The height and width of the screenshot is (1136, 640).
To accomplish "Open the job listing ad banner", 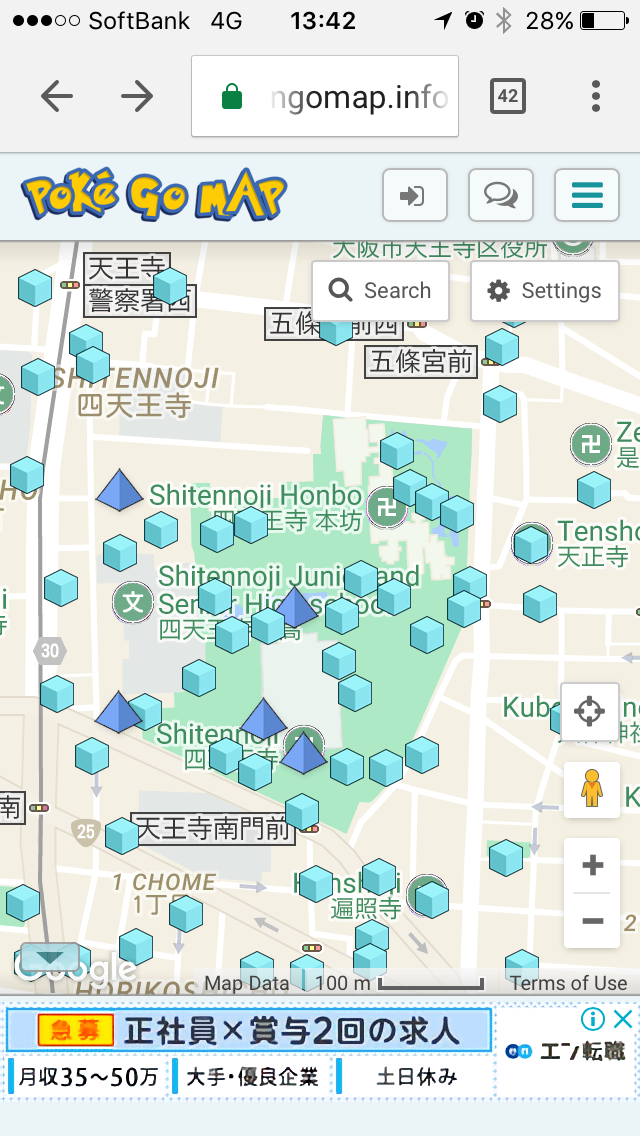I will (250, 1050).
